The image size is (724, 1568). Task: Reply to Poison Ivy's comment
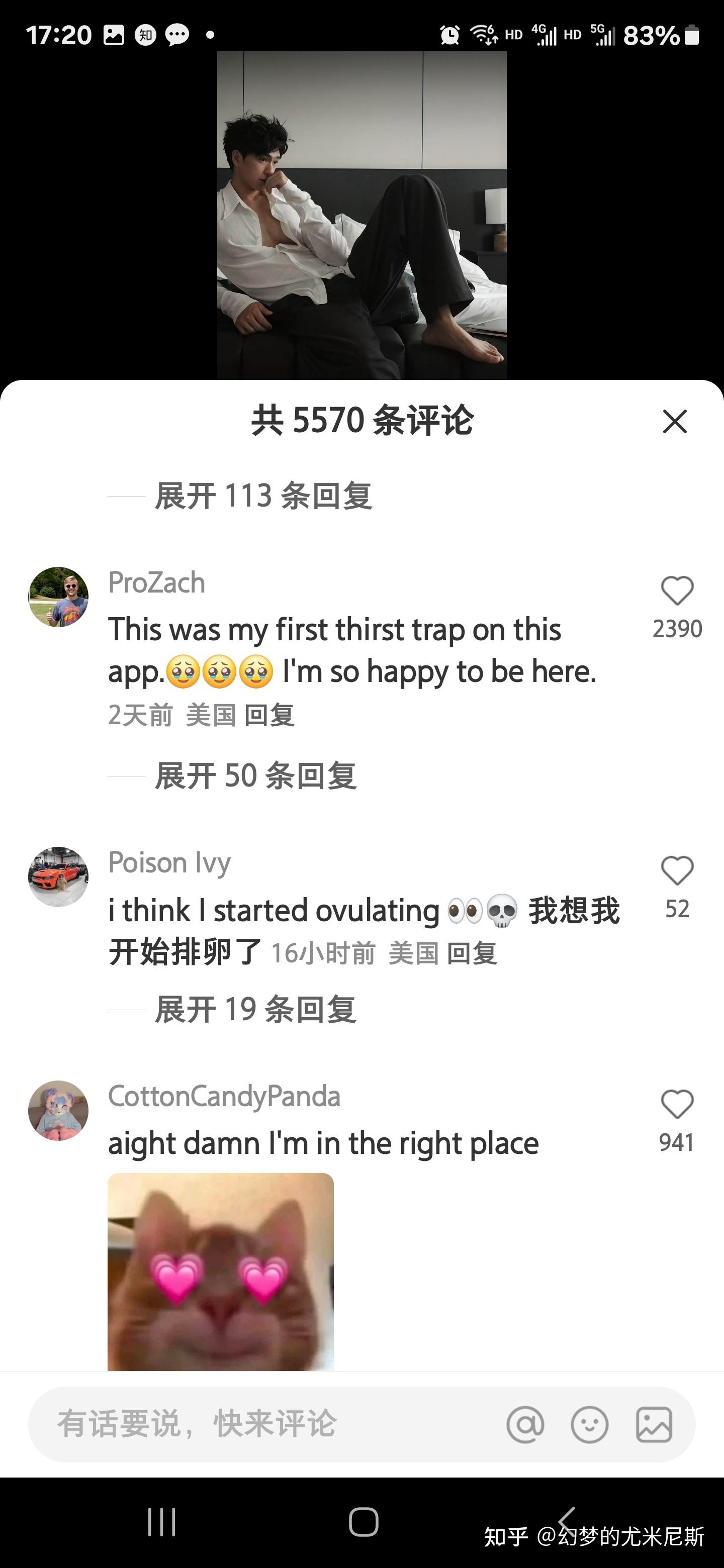[472, 953]
